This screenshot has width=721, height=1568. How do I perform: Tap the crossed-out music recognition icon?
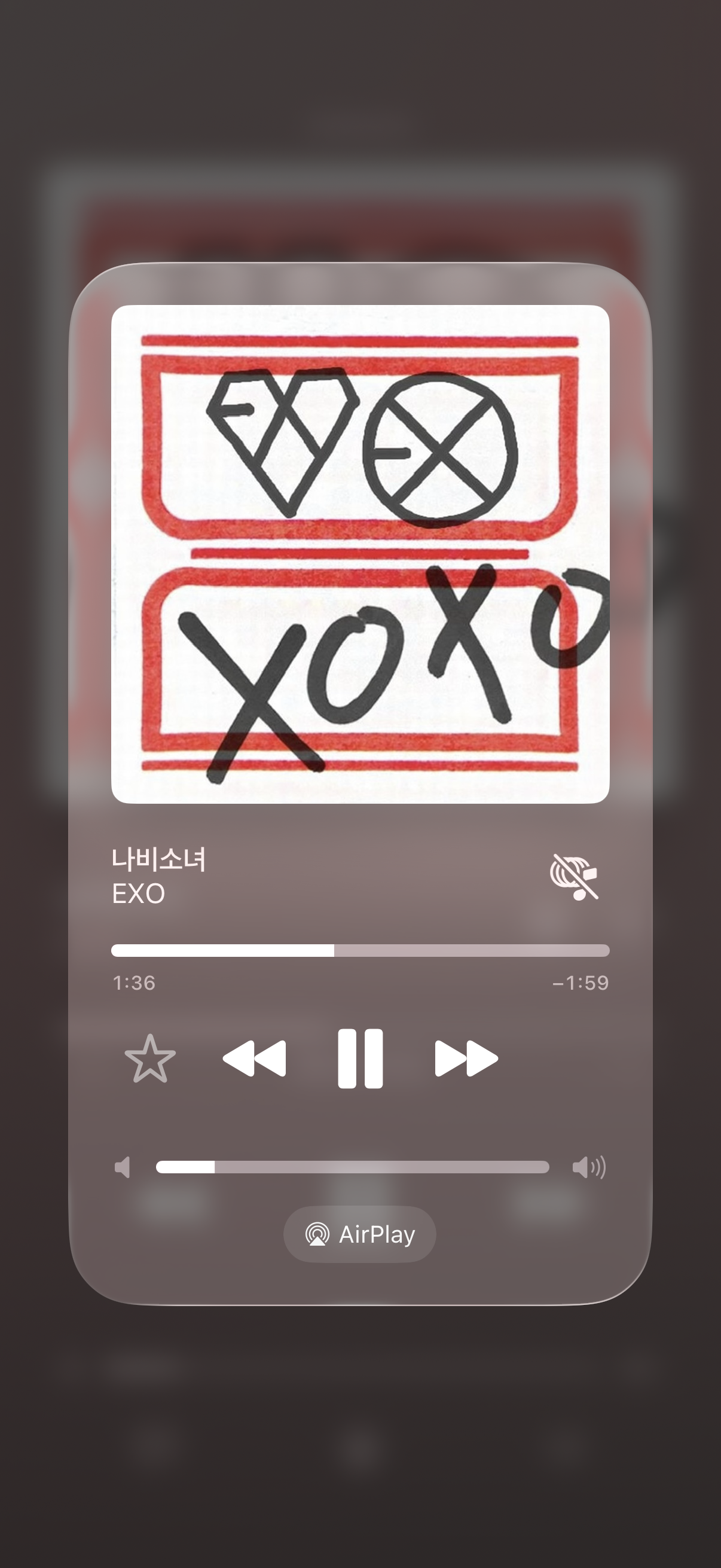[x=575, y=877]
